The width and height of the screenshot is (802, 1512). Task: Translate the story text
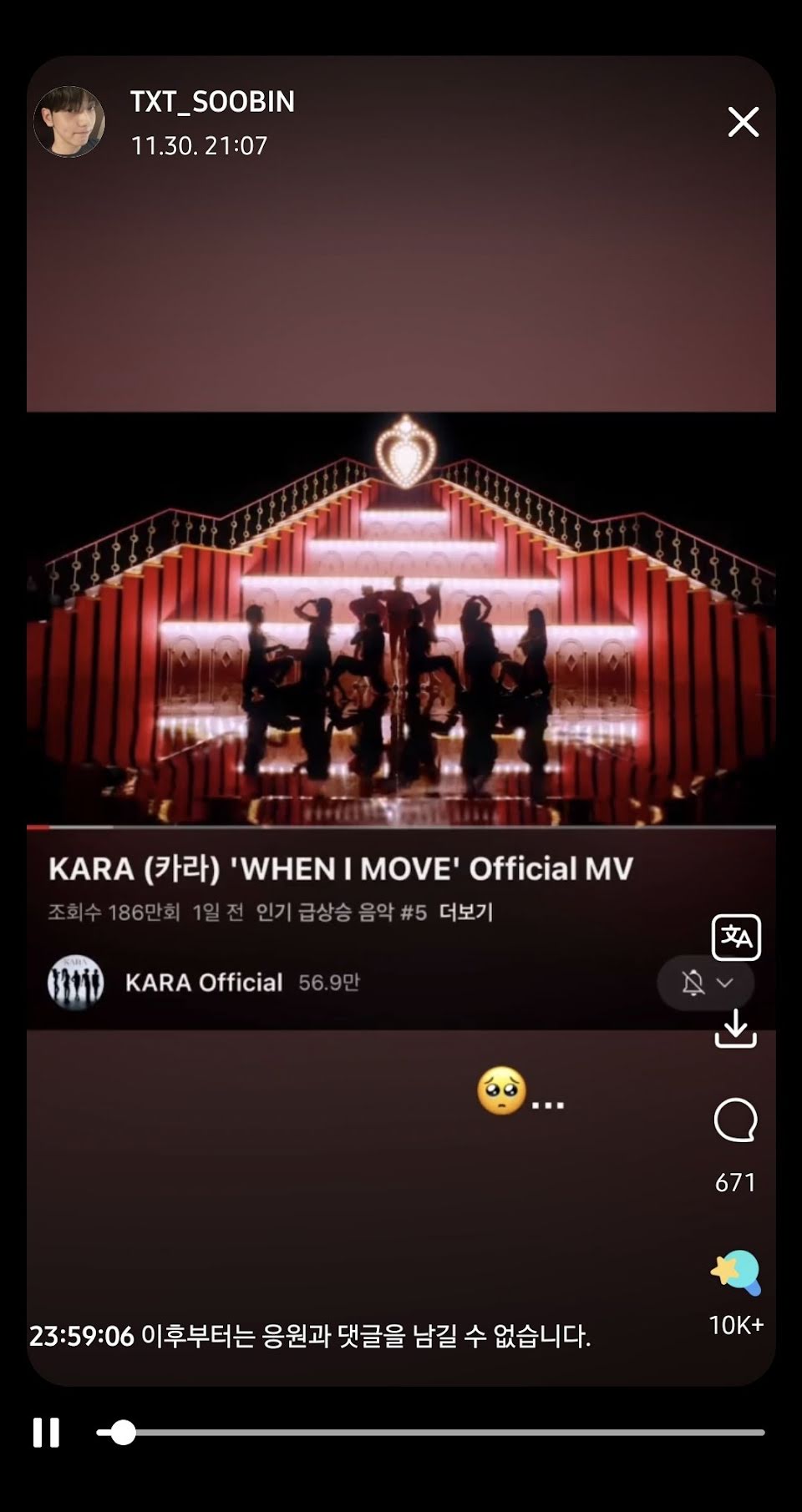tap(735, 937)
